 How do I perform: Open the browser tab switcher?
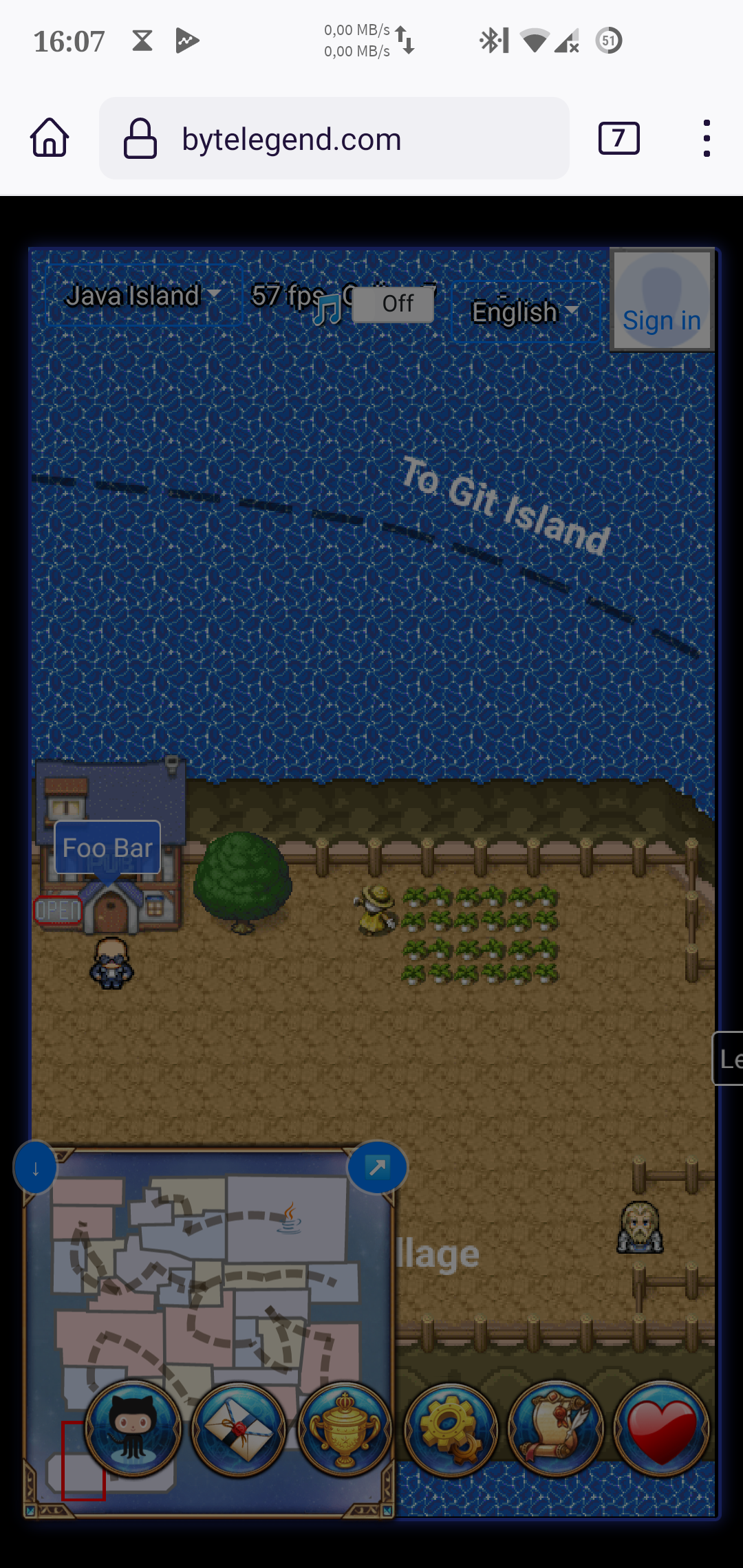click(618, 138)
